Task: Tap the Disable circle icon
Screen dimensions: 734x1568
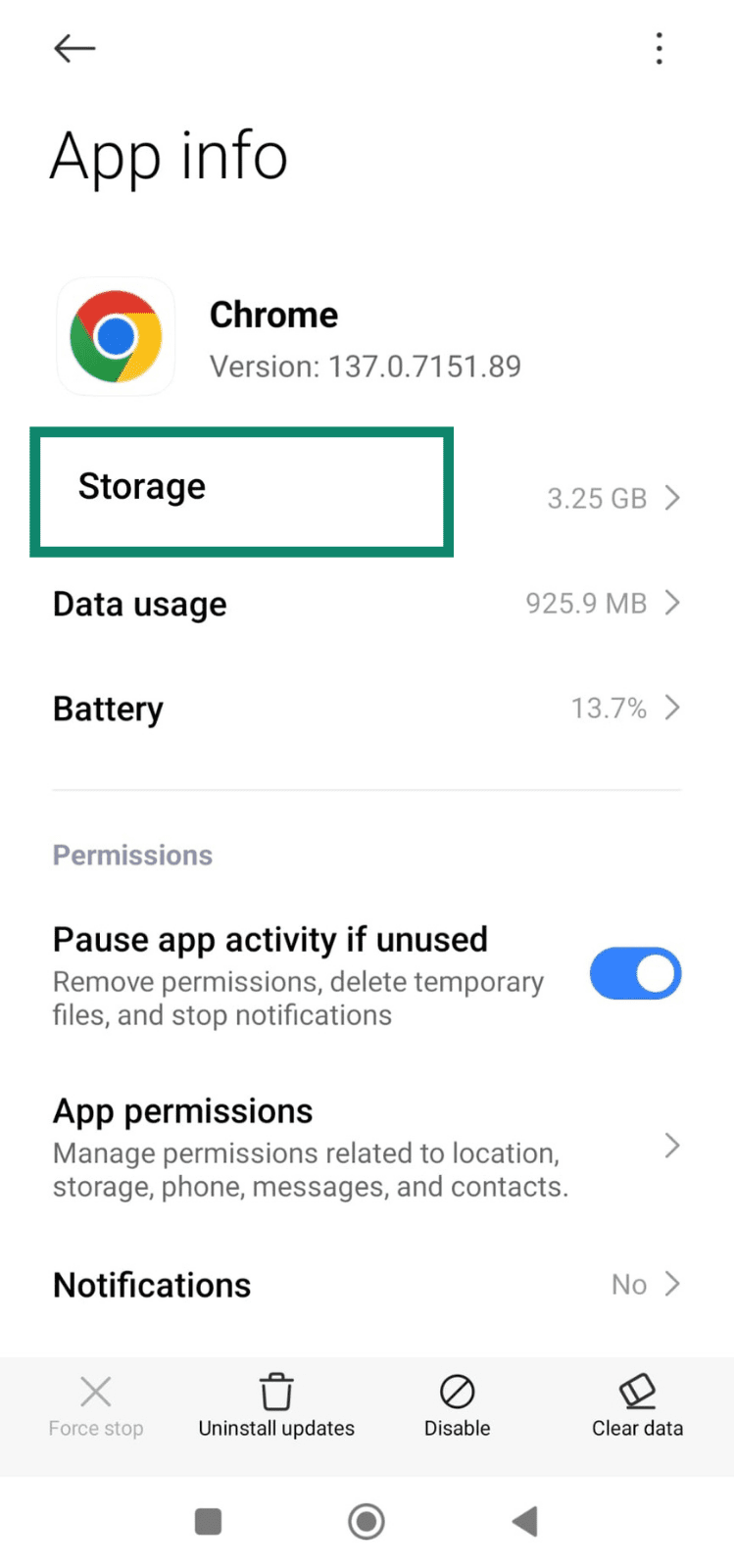Action: pos(457,1389)
